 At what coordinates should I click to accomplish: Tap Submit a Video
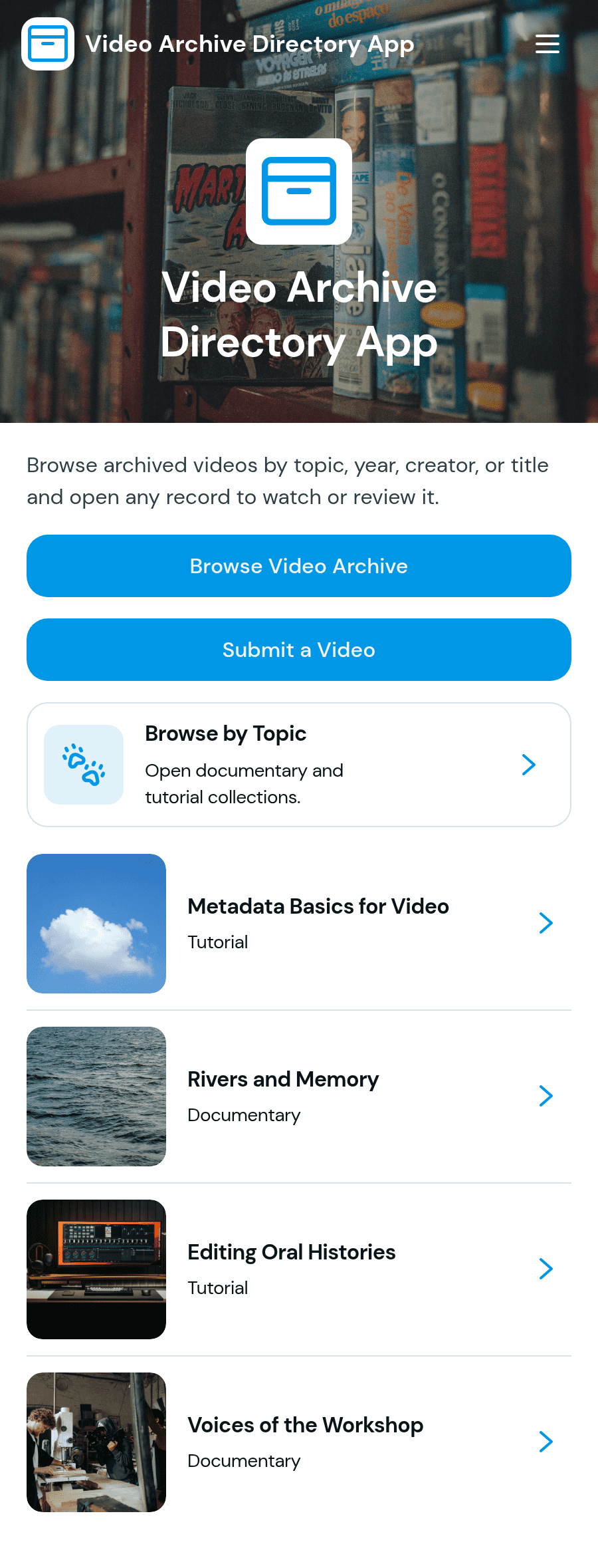299,650
